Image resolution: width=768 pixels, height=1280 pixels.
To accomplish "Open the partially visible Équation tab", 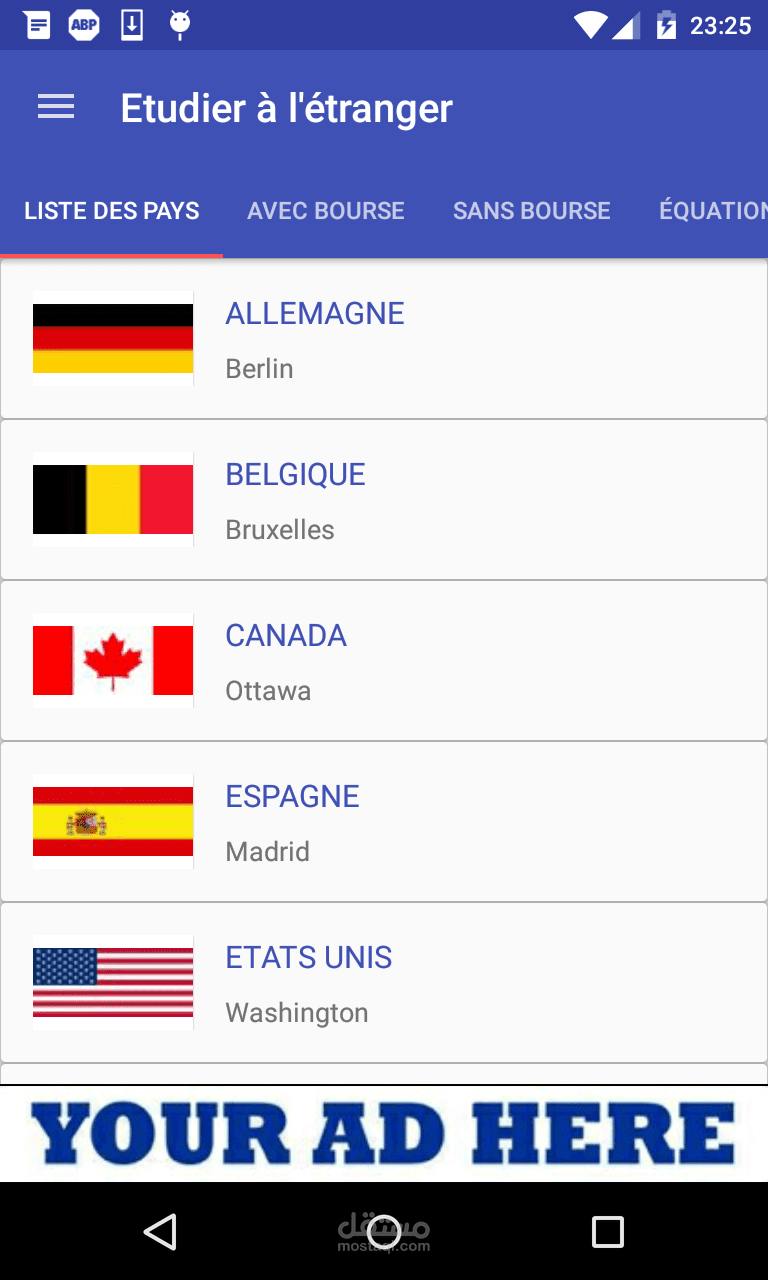I will point(713,211).
